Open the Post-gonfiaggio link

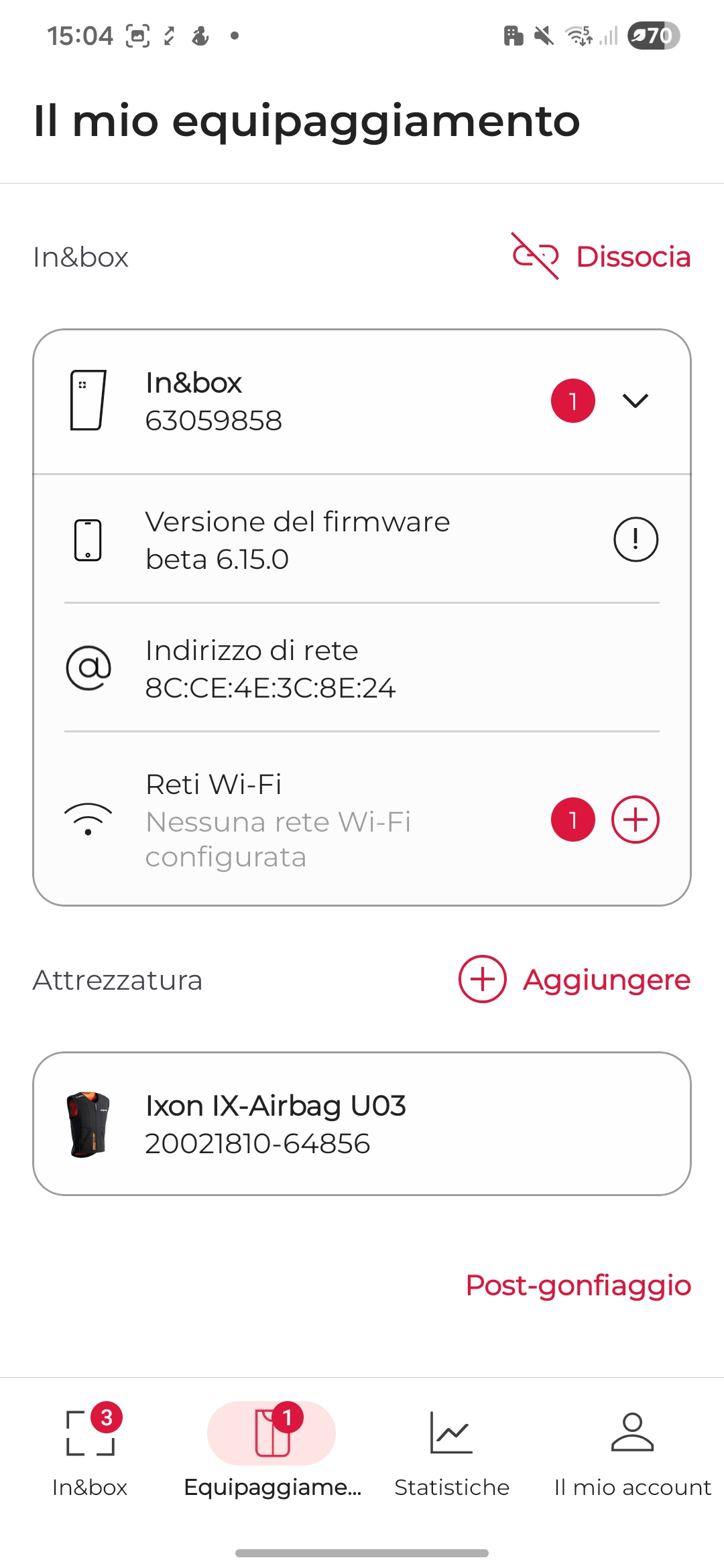tap(578, 1285)
